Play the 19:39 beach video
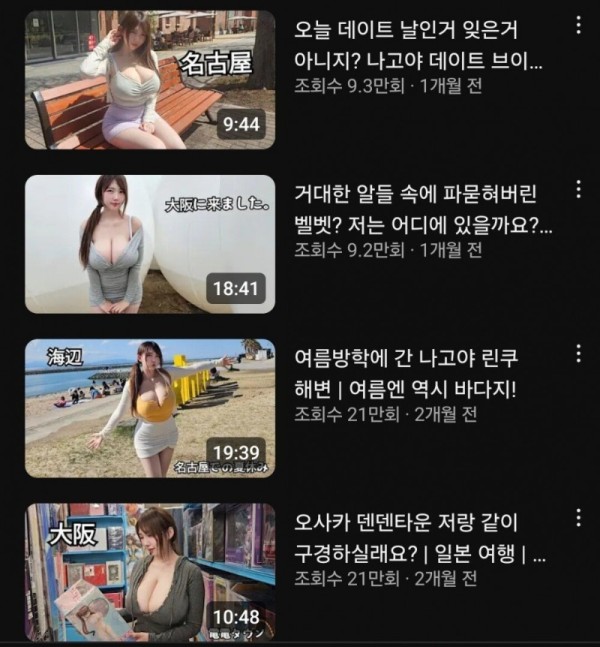 tap(150, 408)
